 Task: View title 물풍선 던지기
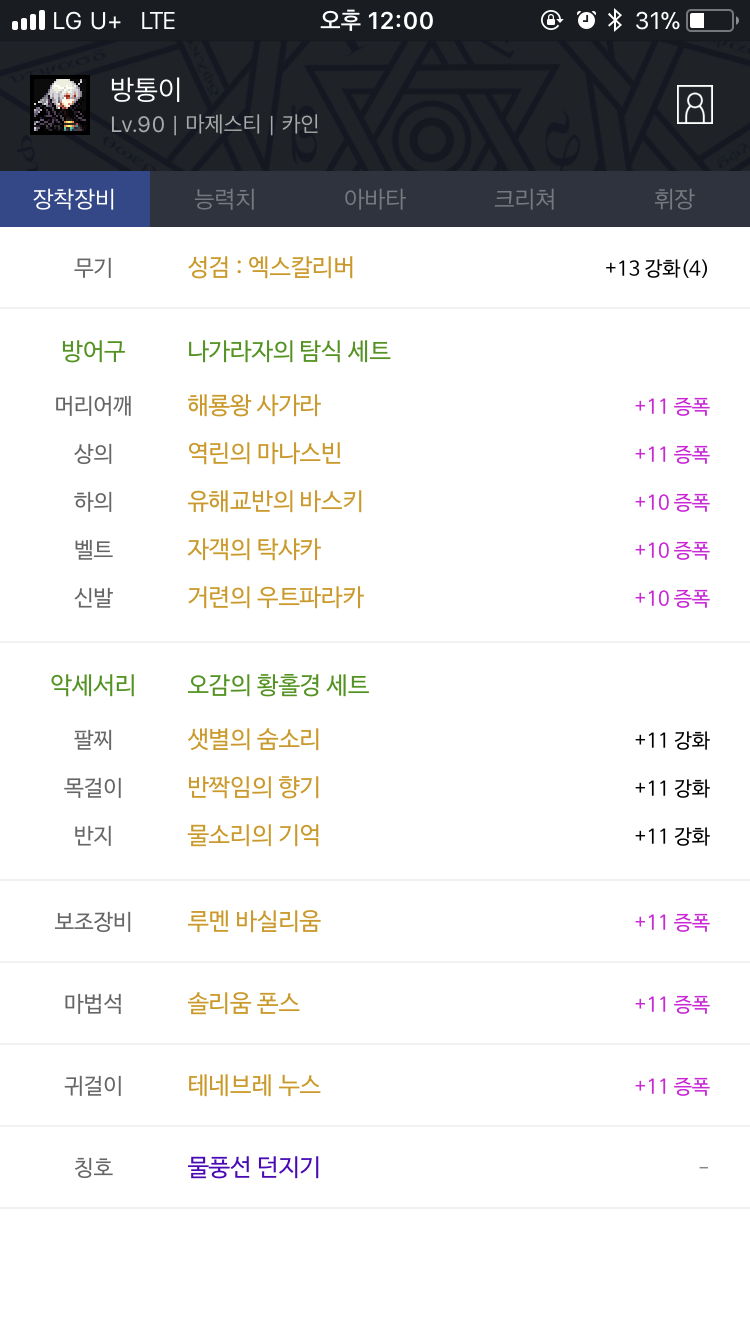[x=254, y=1167]
